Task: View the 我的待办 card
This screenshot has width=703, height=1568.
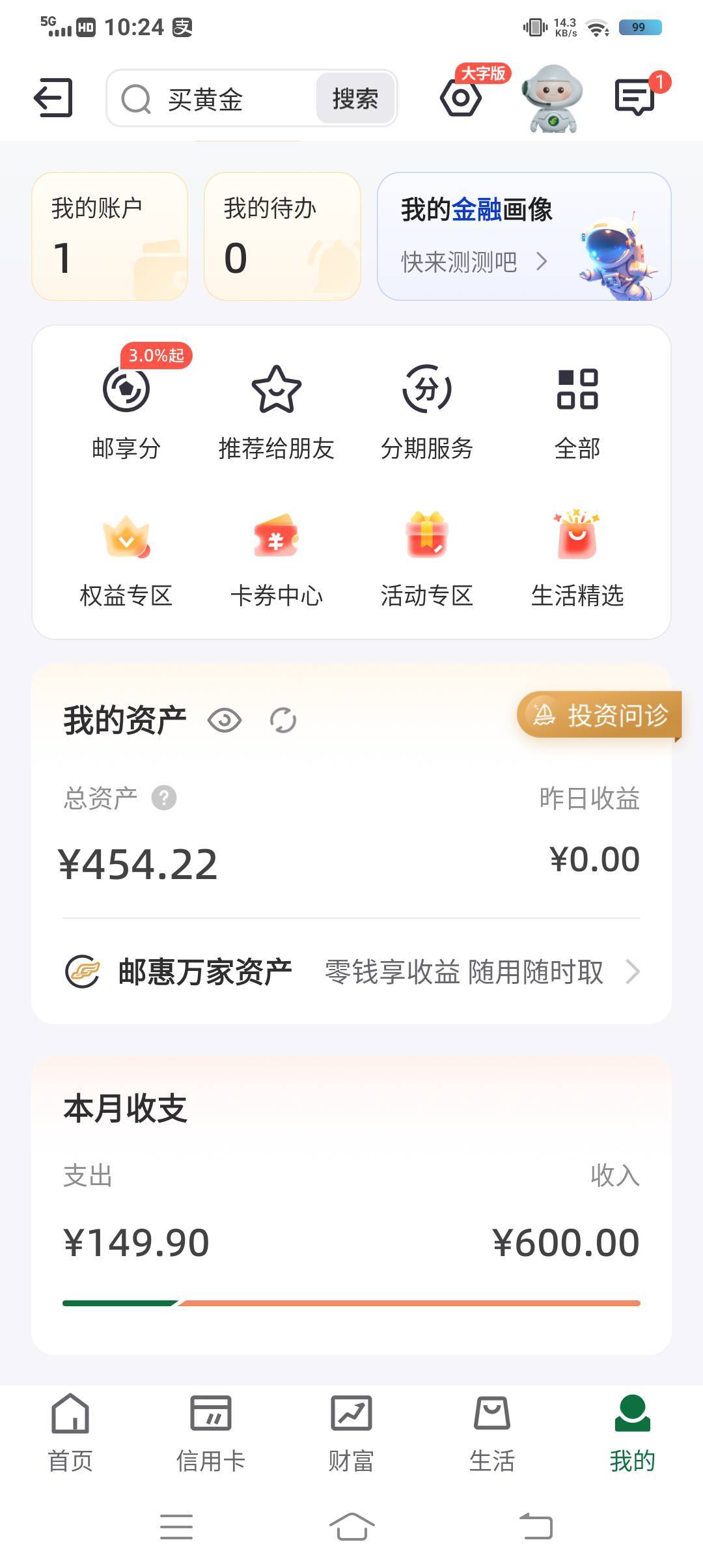Action: pos(283,236)
